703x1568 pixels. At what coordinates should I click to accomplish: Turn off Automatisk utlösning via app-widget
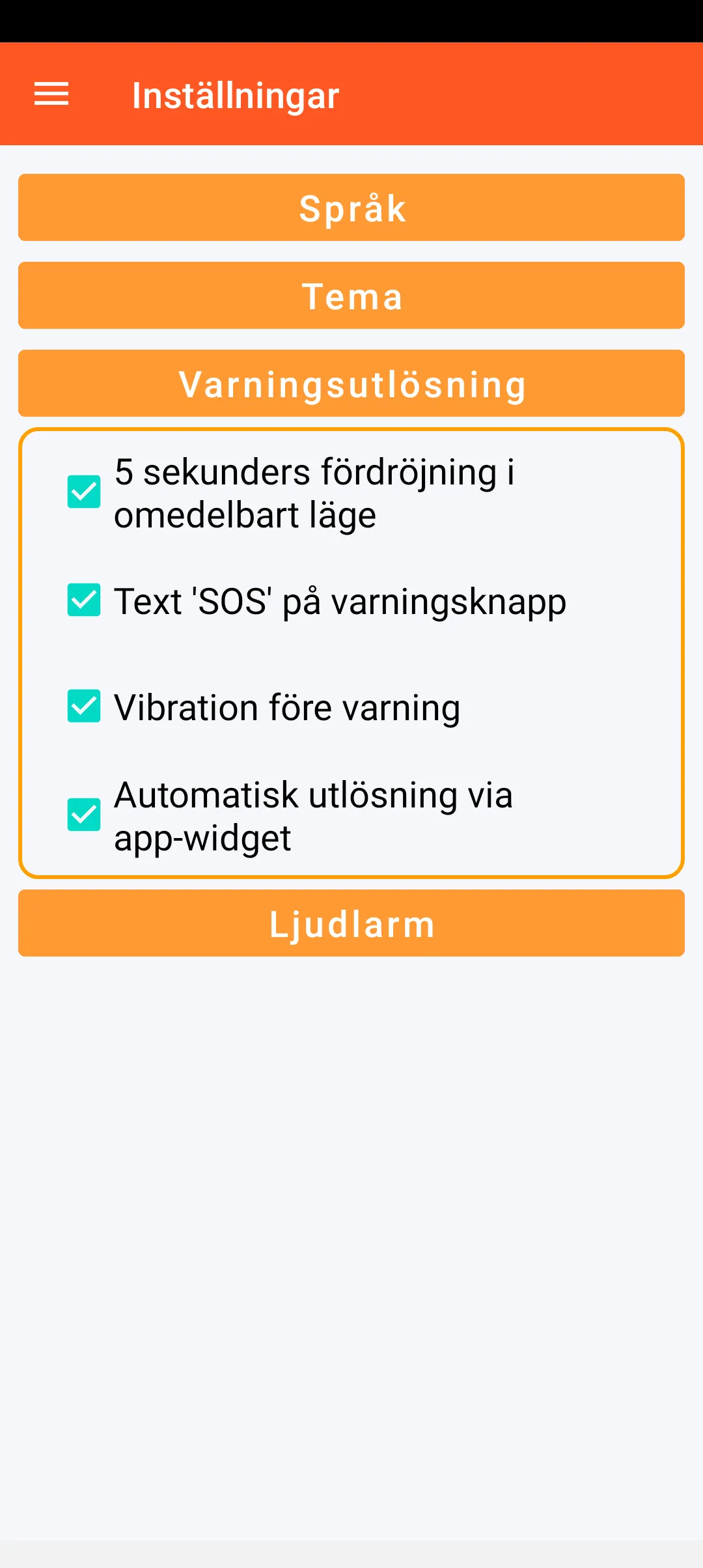(84, 815)
